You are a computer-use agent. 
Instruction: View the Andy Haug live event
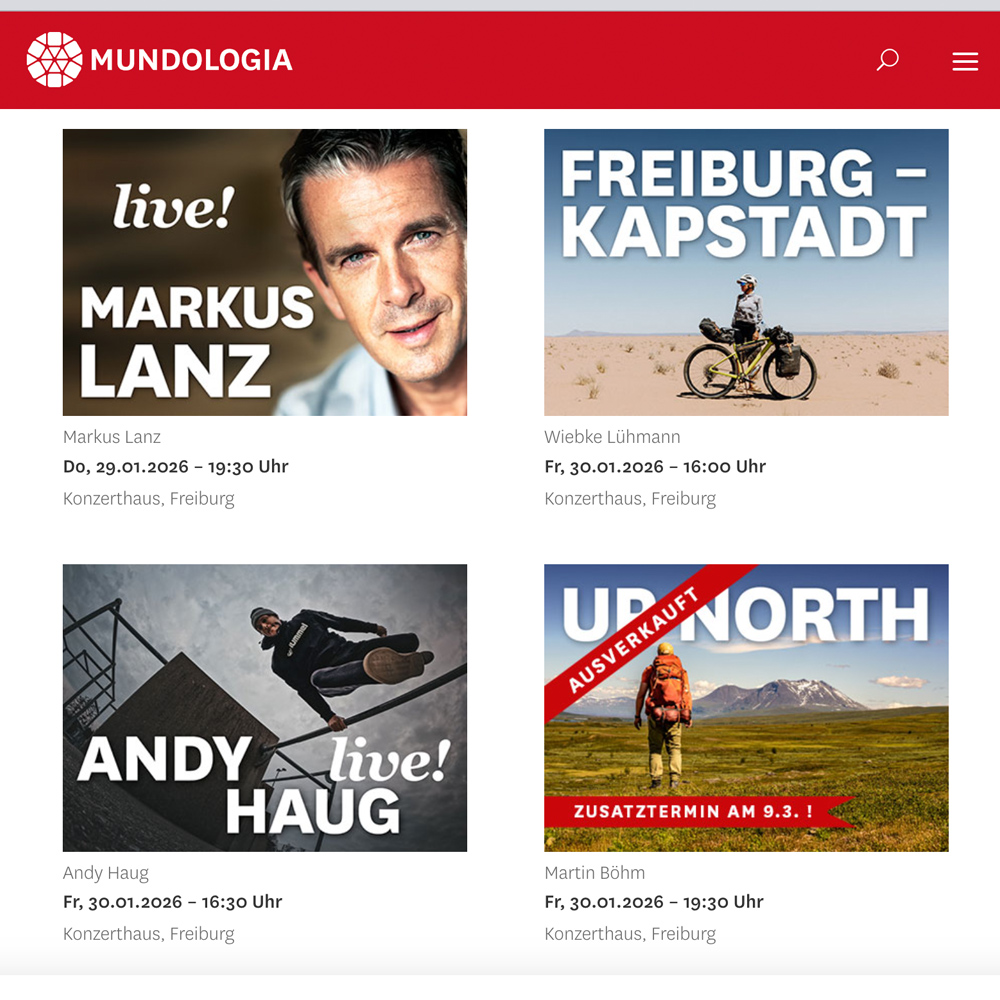[265, 707]
